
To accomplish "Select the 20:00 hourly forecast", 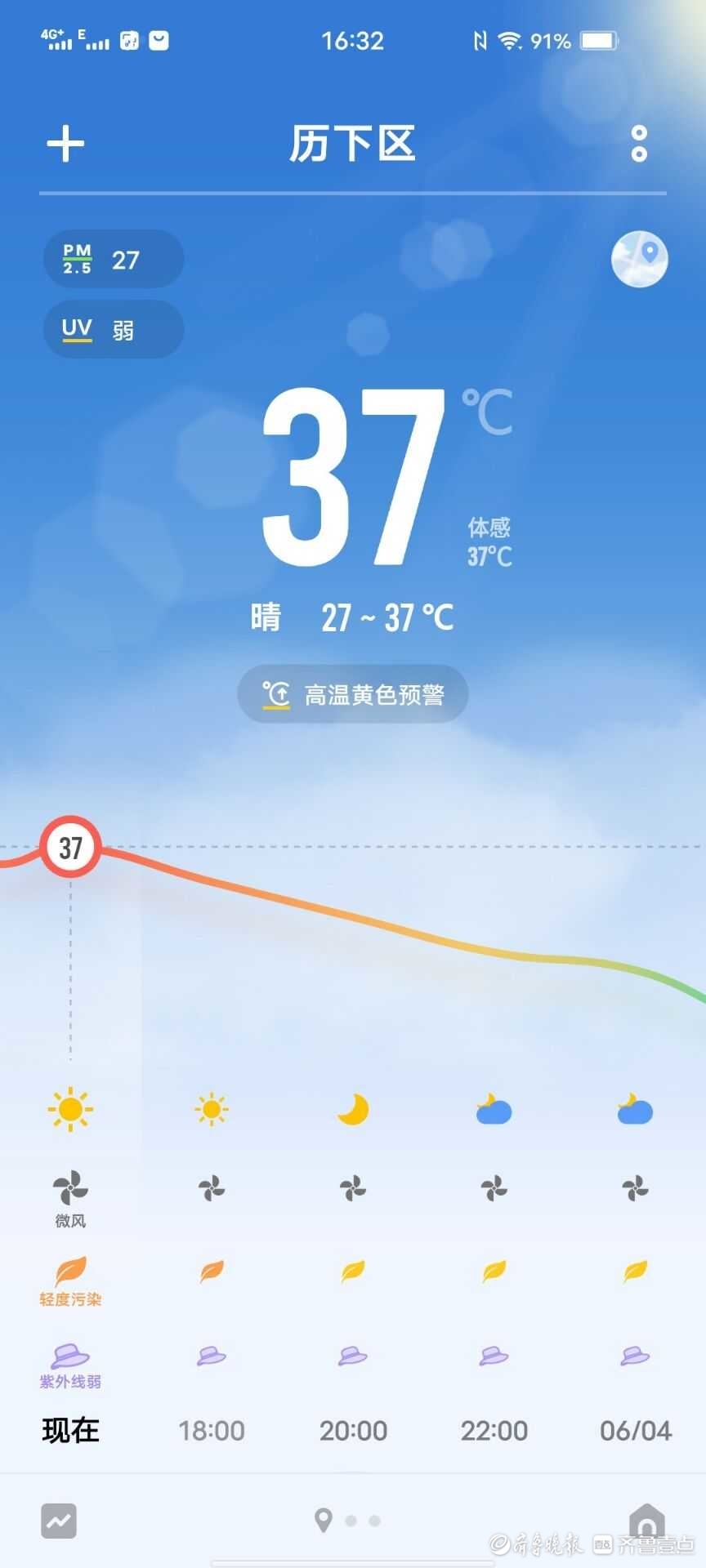I will click(353, 1430).
